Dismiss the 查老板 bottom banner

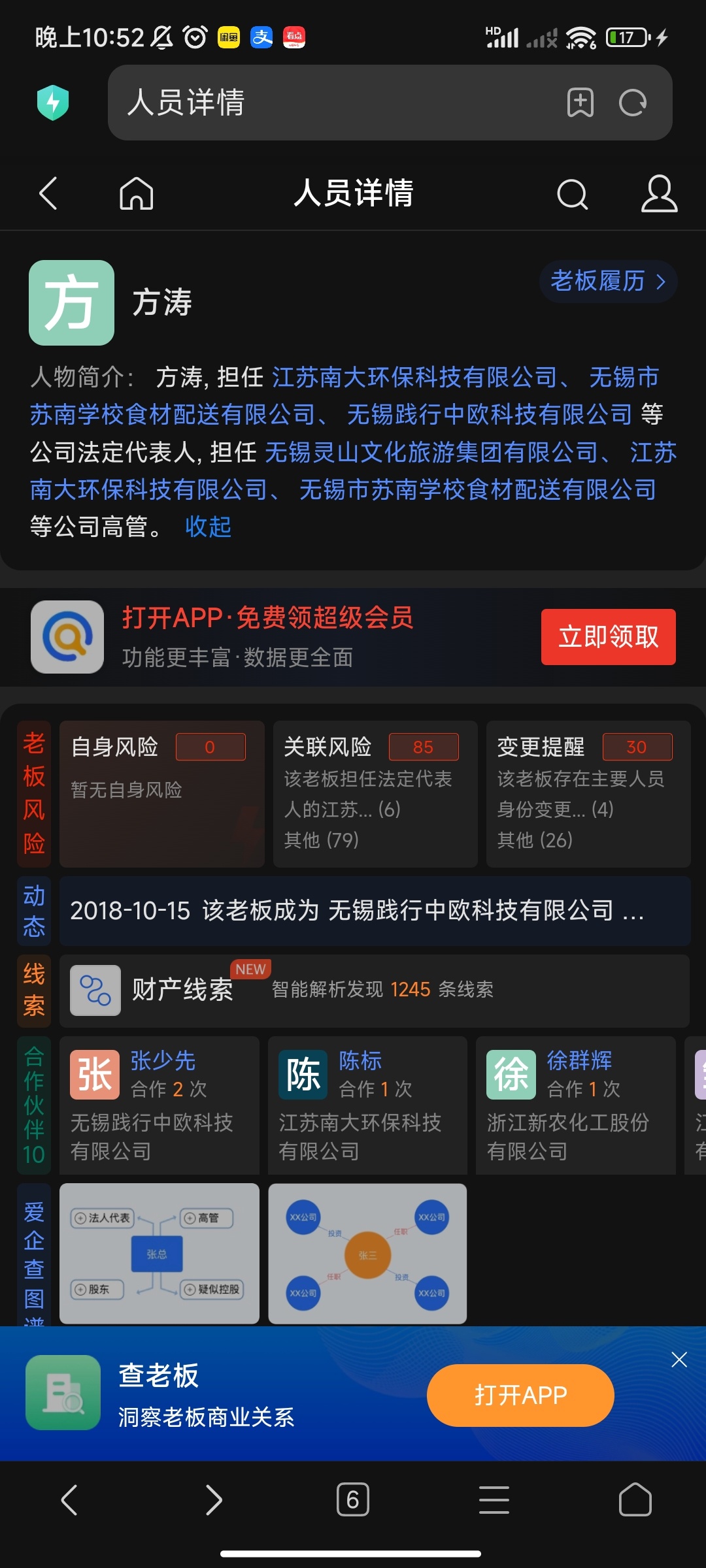pyautogui.click(x=679, y=1360)
